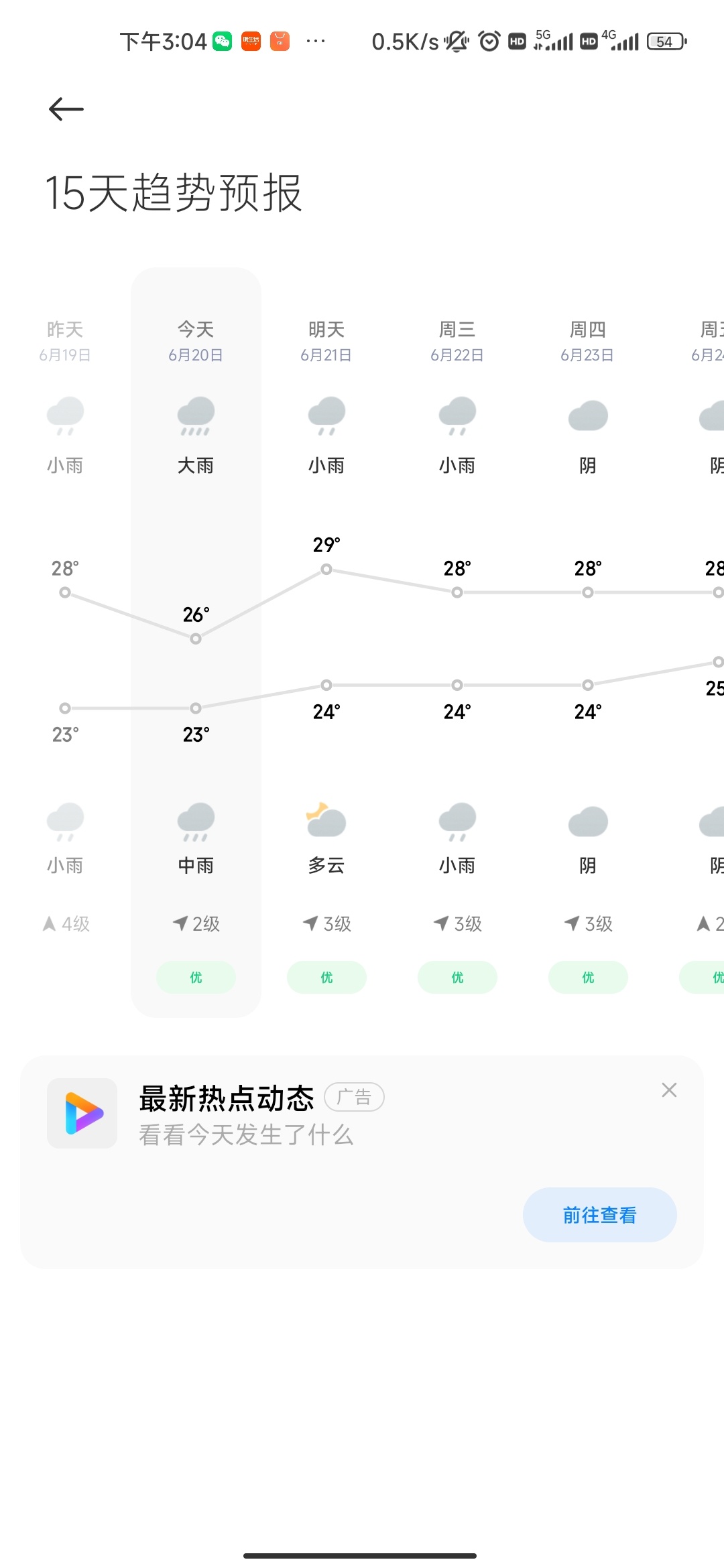The width and height of the screenshot is (724, 1568).
Task: Tap the 前往查看 button
Action: (599, 1215)
